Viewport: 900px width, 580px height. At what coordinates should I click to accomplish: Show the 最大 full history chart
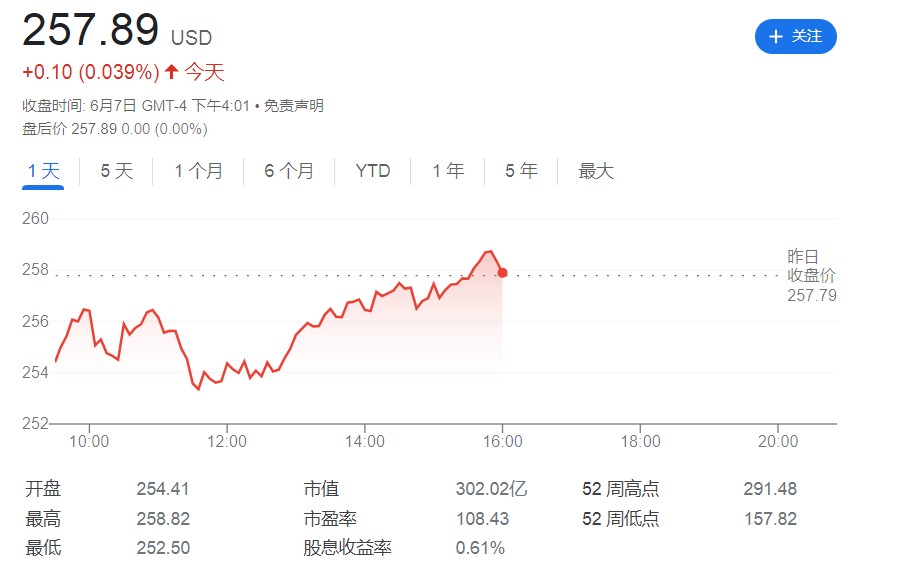coord(596,171)
